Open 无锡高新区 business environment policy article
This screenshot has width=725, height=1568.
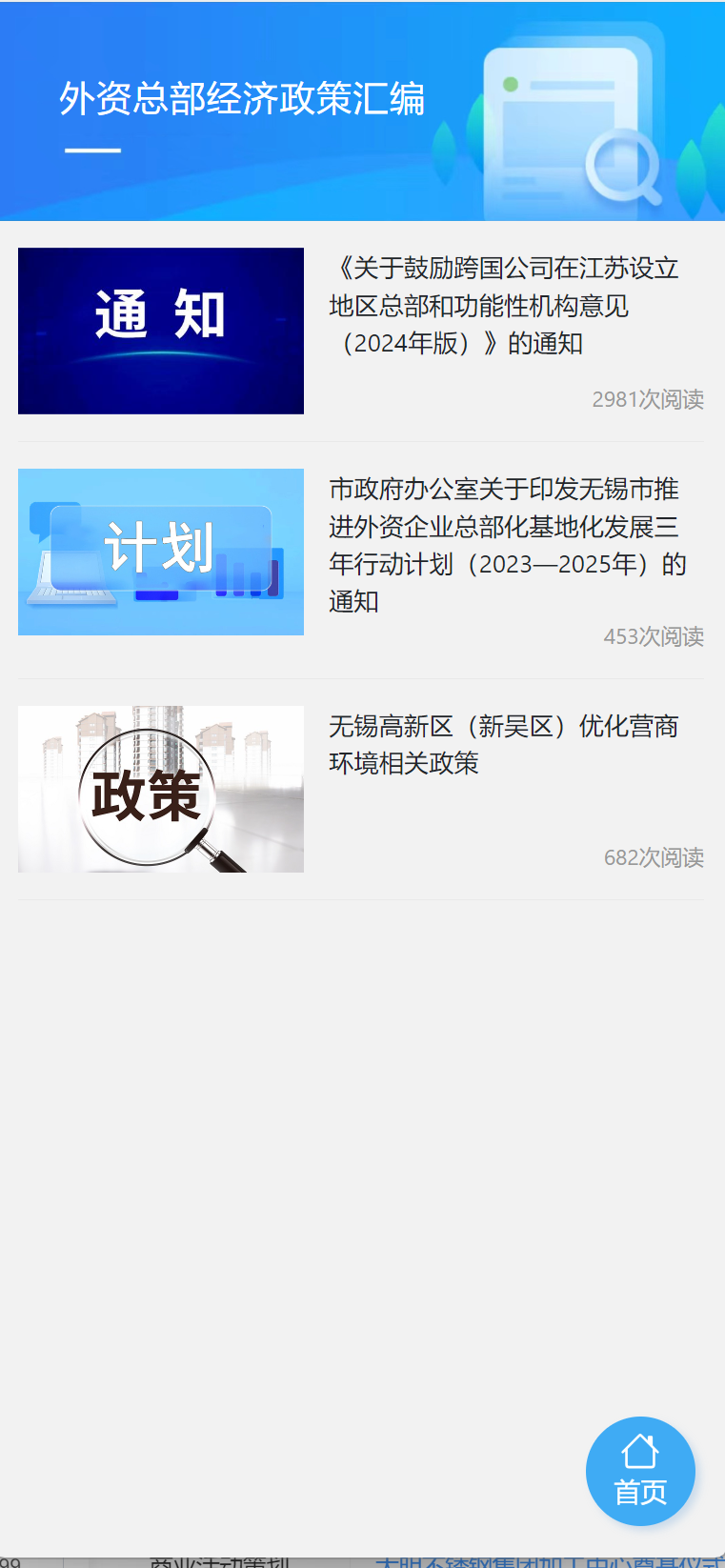[x=503, y=744]
